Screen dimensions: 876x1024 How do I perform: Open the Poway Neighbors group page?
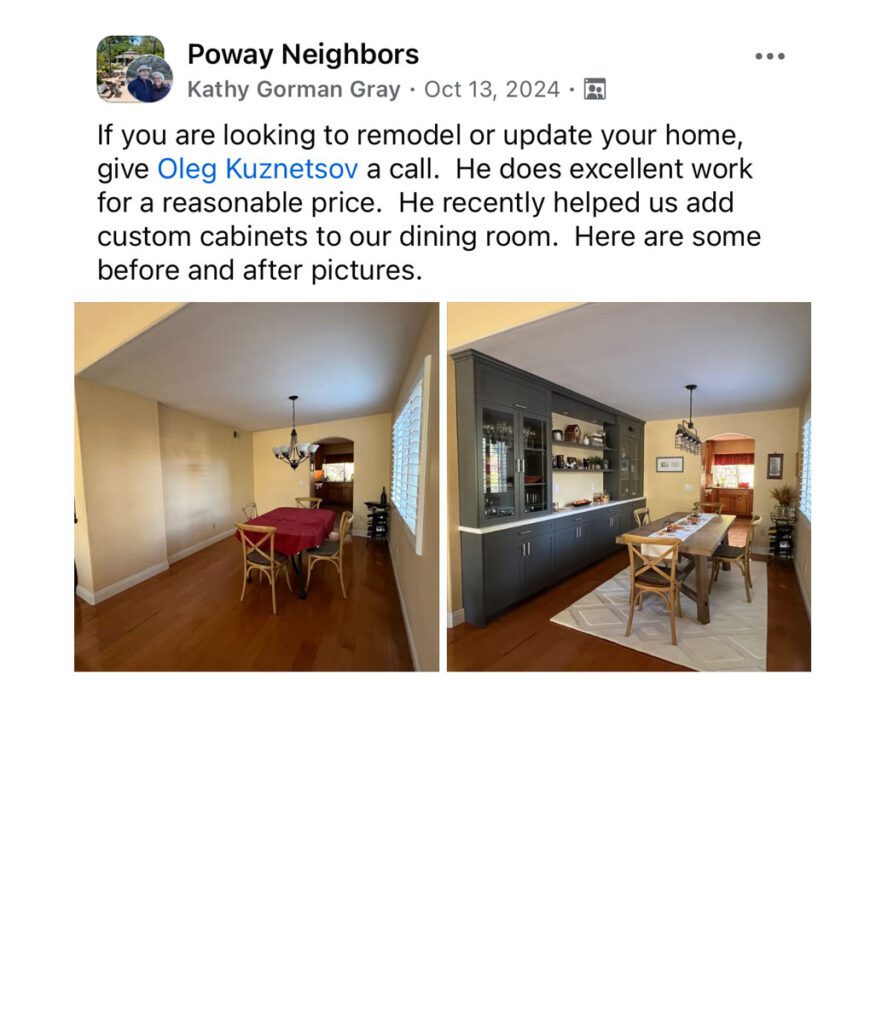tap(303, 54)
